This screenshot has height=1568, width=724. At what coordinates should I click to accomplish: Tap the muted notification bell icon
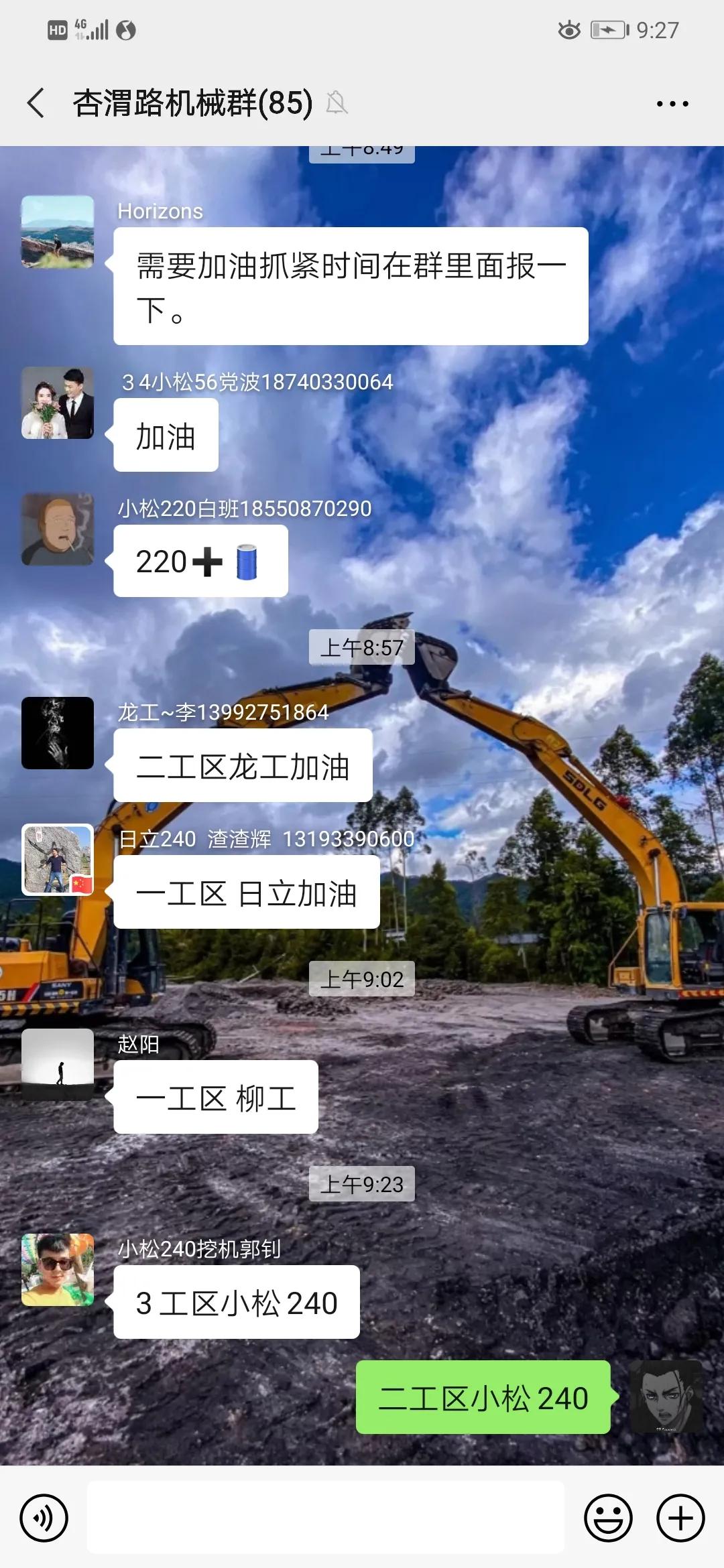click(x=338, y=104)
